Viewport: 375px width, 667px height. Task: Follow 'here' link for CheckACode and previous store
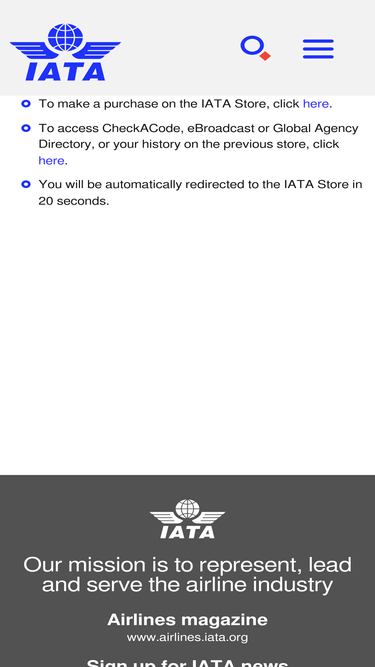pos(51,160)
